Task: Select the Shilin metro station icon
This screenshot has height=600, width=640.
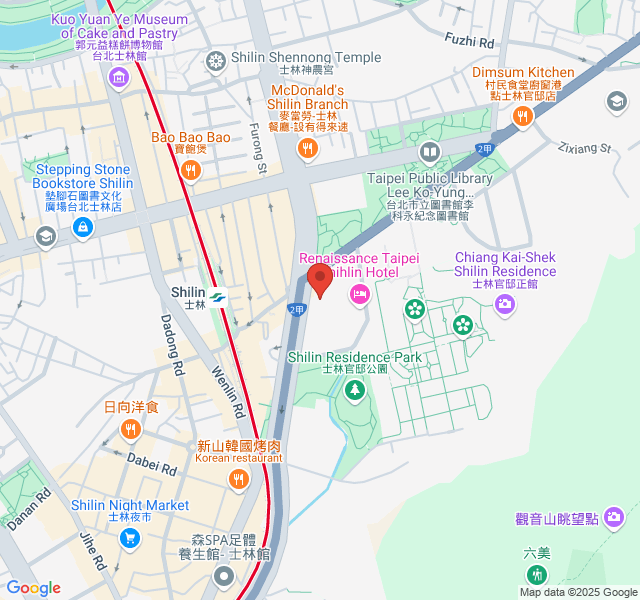Action: coord(217,296)
